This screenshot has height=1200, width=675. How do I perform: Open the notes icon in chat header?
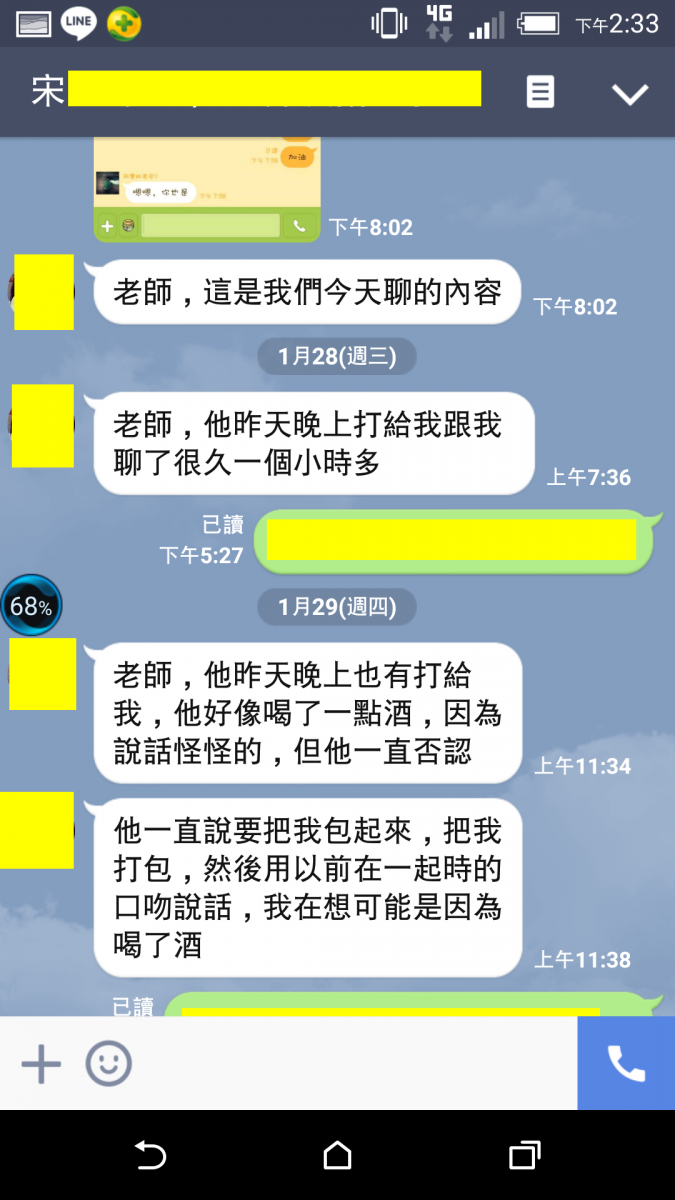(540, 93)
